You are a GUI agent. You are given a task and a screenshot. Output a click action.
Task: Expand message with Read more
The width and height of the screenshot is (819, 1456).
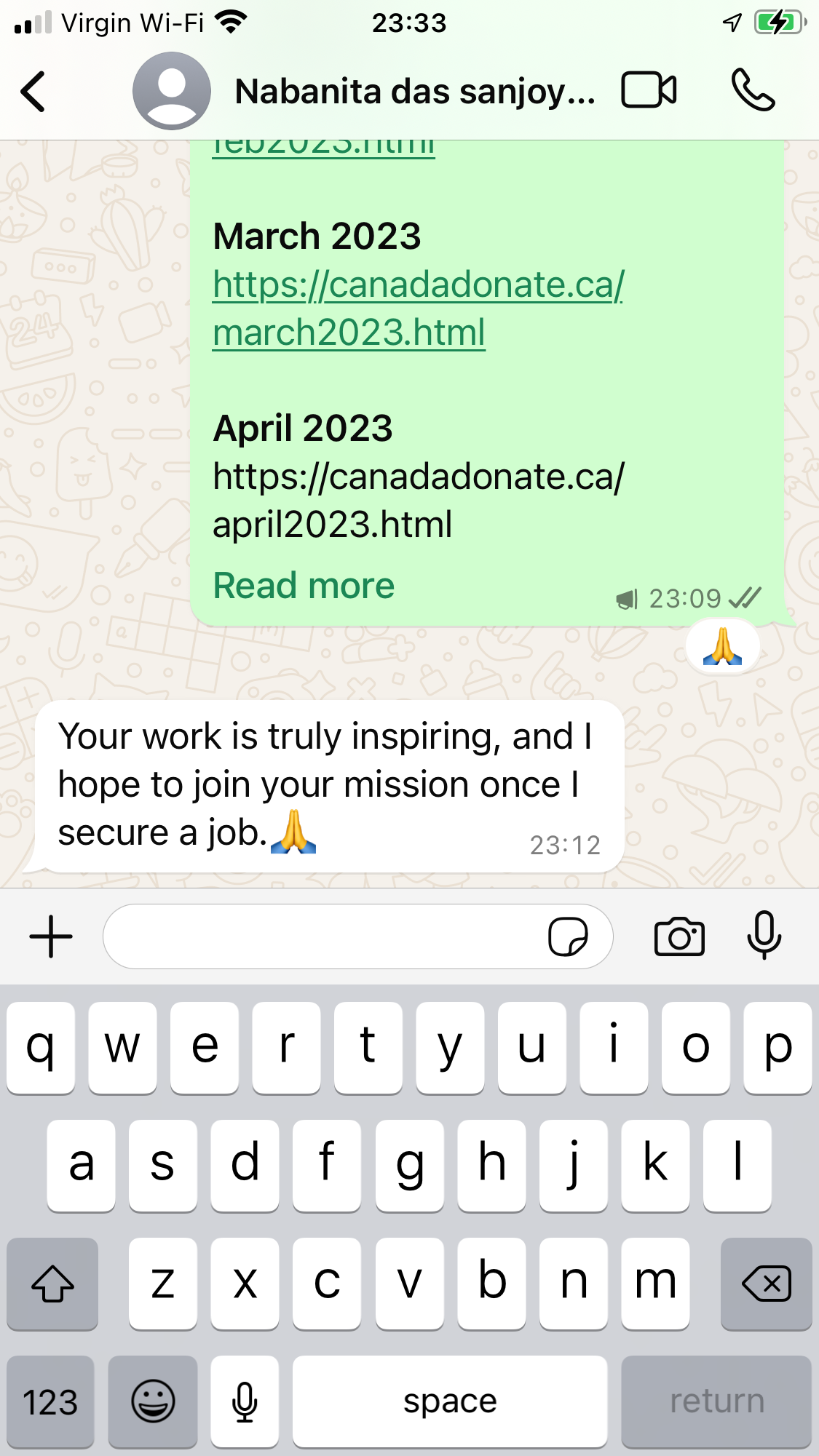tap(304, 586)
